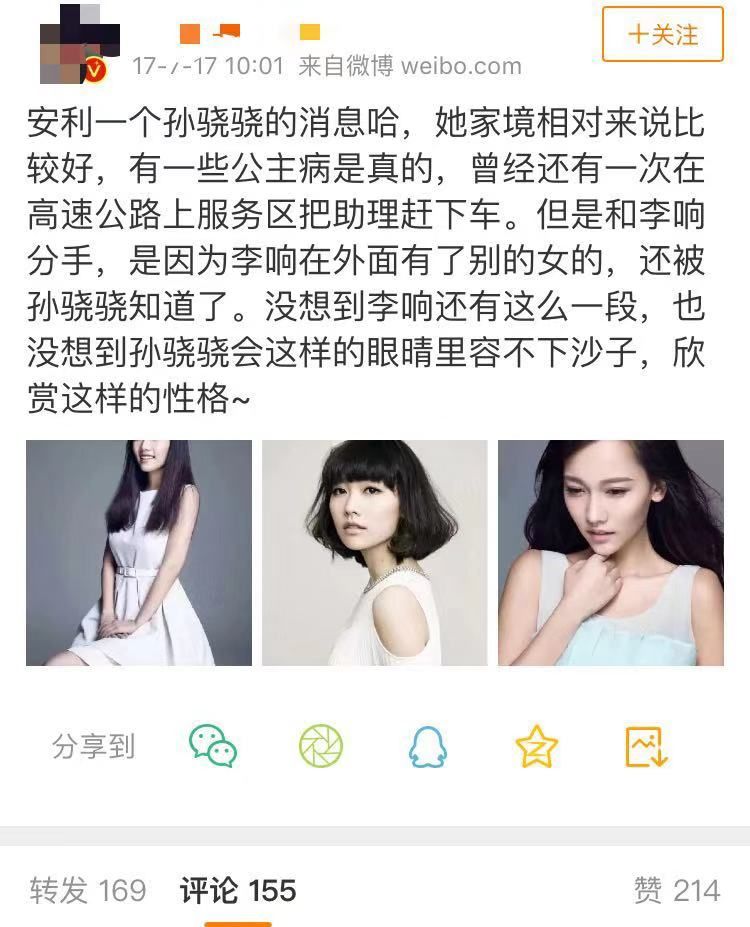Save the post as an image
Screen dimensions: 750x927
(646, 746)
